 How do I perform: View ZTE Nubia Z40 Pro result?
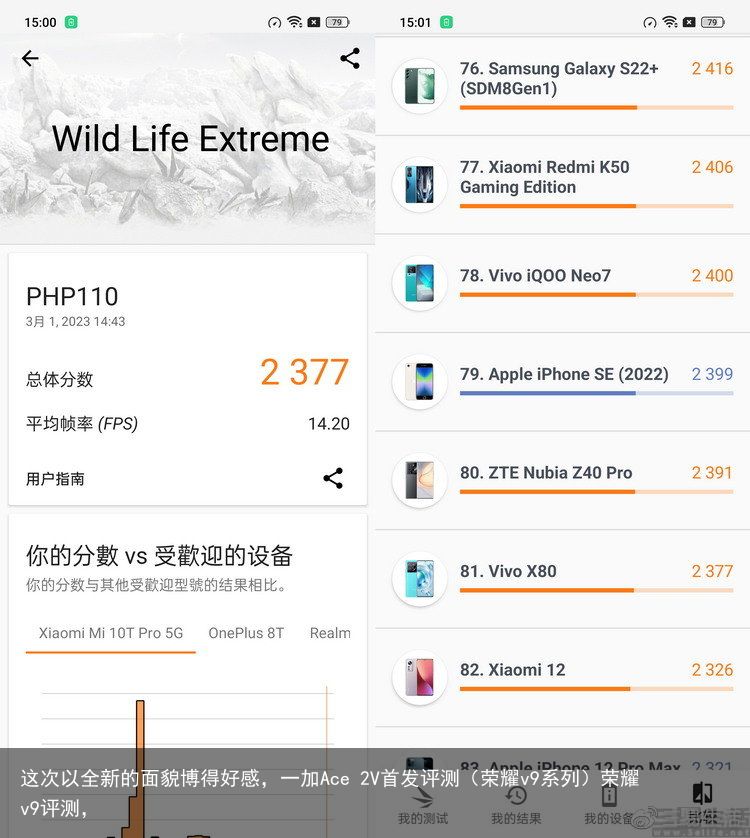pos(562,478)
